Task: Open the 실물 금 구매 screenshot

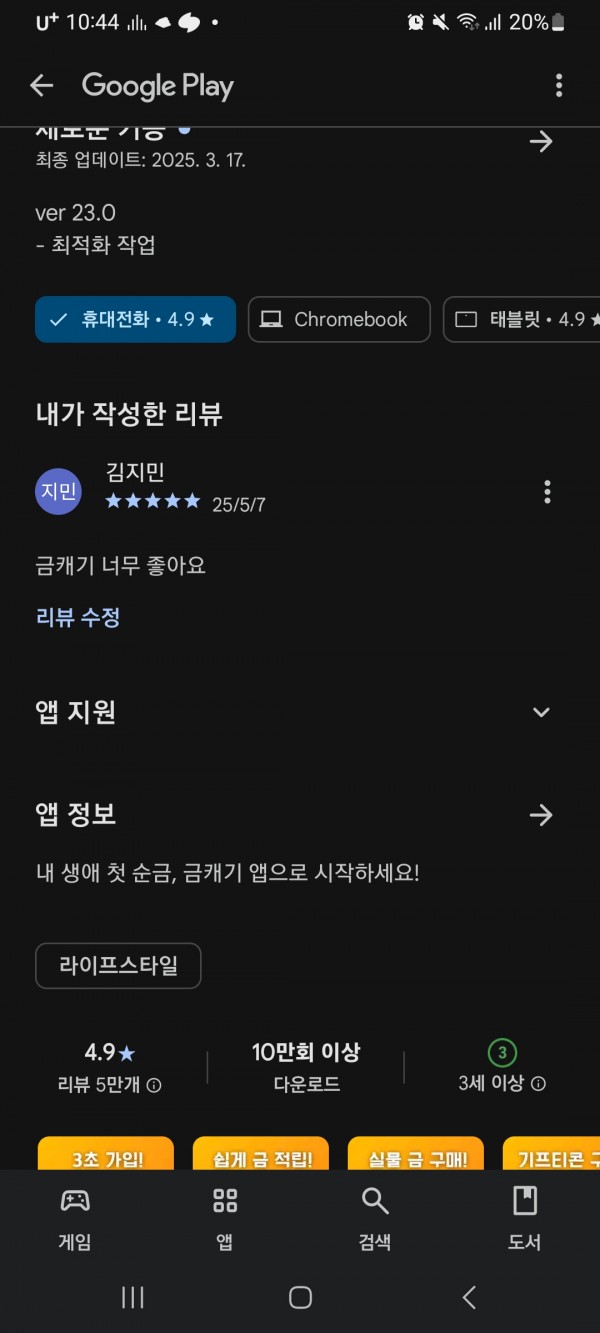Action: (x=415, y=1153)
